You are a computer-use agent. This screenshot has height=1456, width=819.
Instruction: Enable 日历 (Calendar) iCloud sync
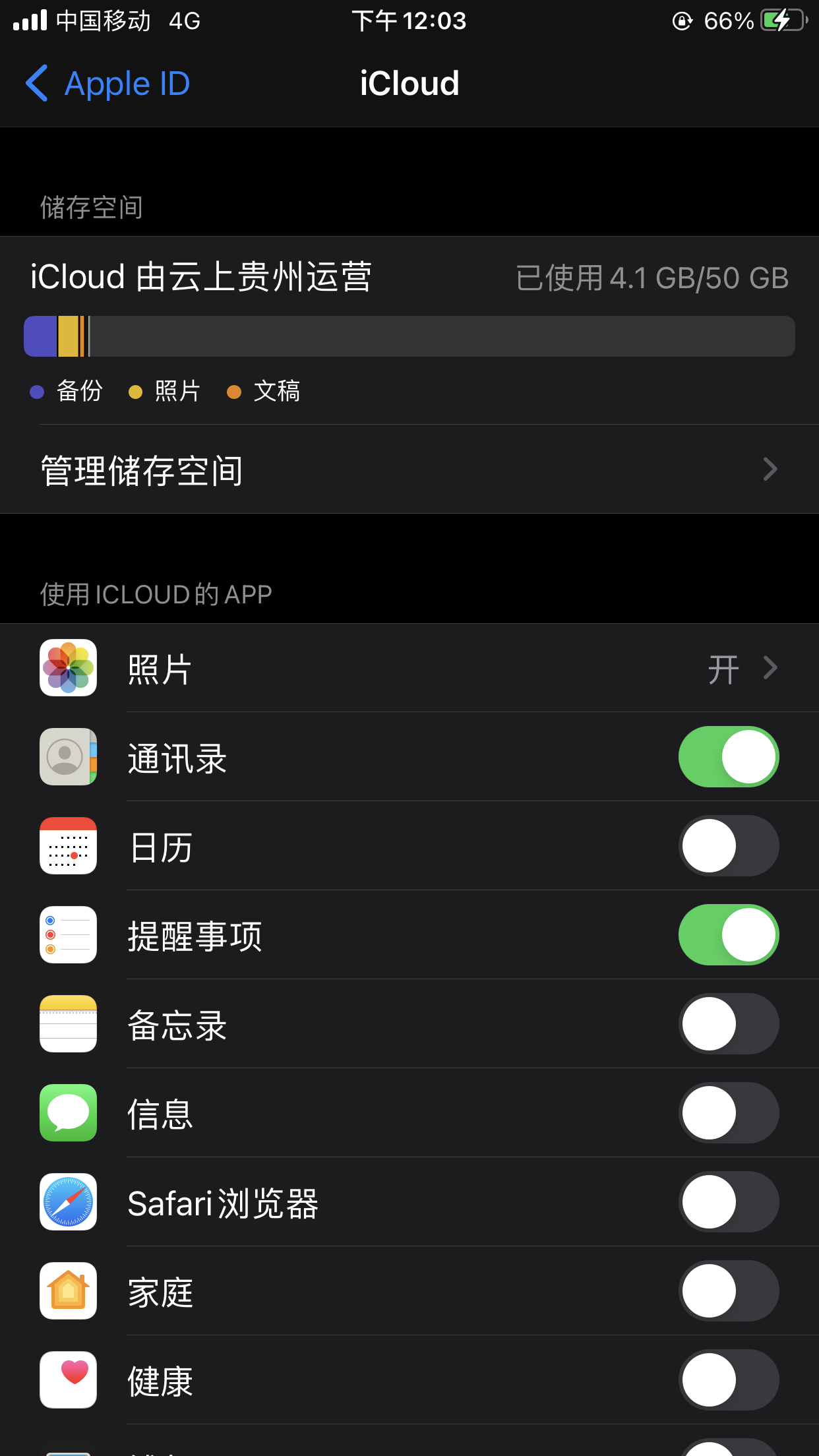point(728,846)
